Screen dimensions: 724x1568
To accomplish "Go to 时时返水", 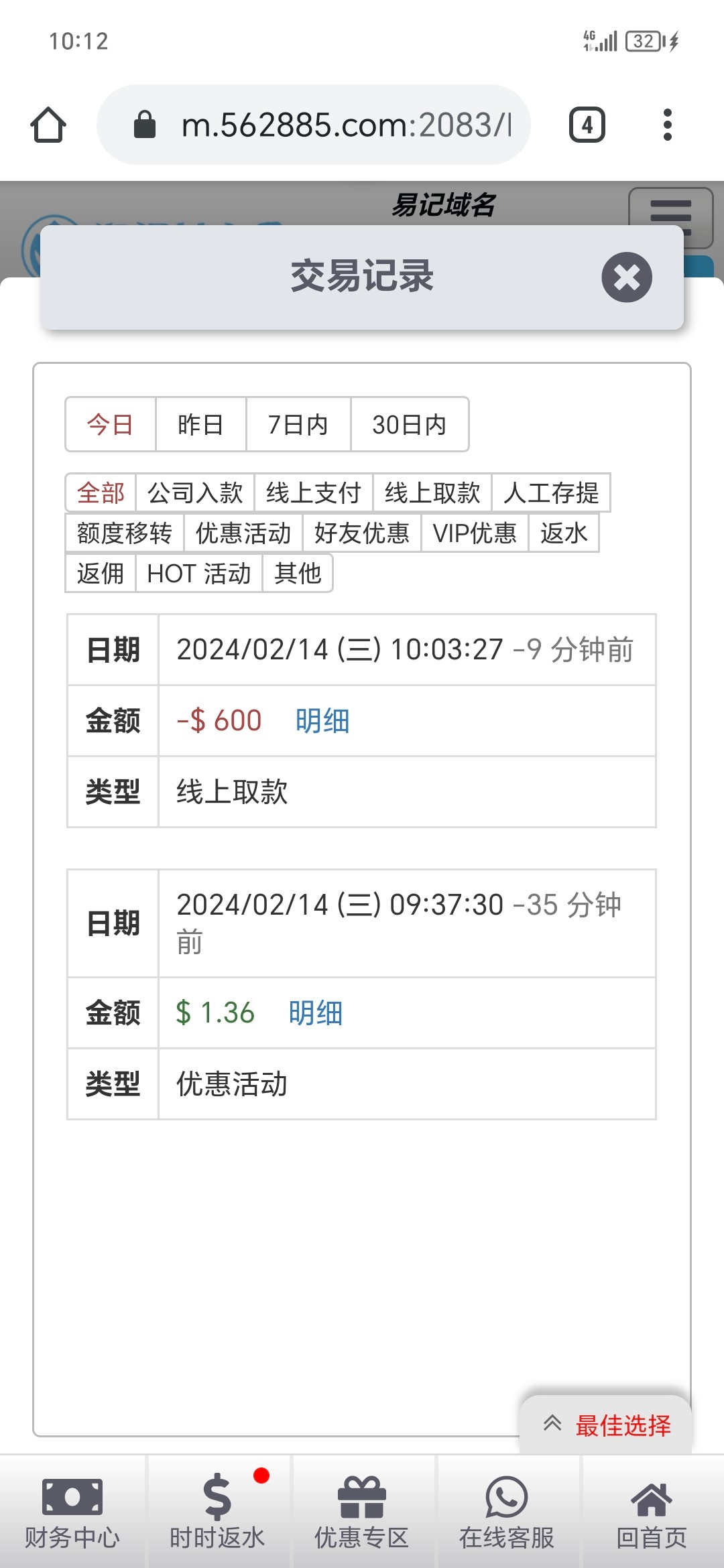I will tap(217, 1512).
